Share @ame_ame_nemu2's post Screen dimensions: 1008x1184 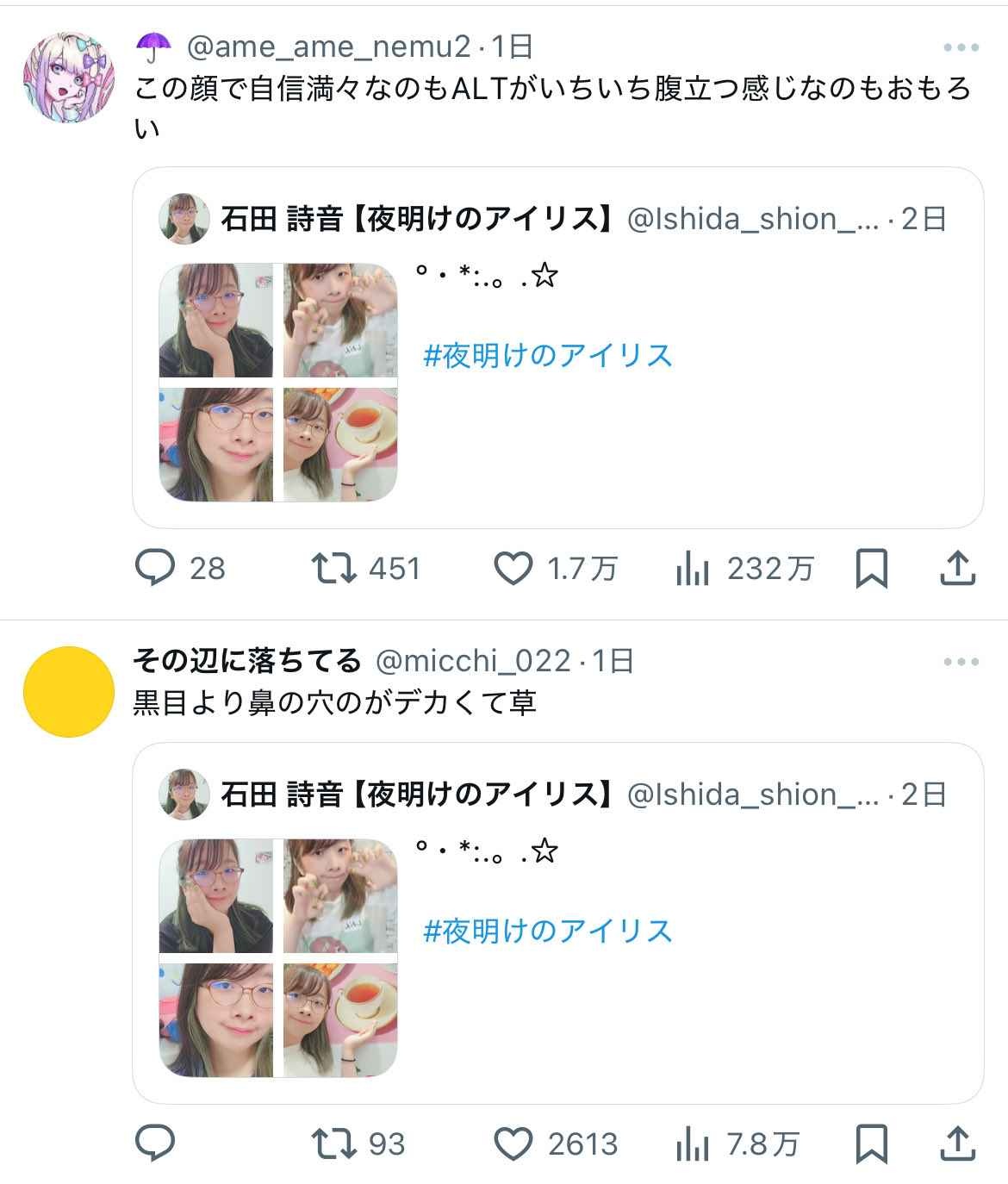(956, 569)
